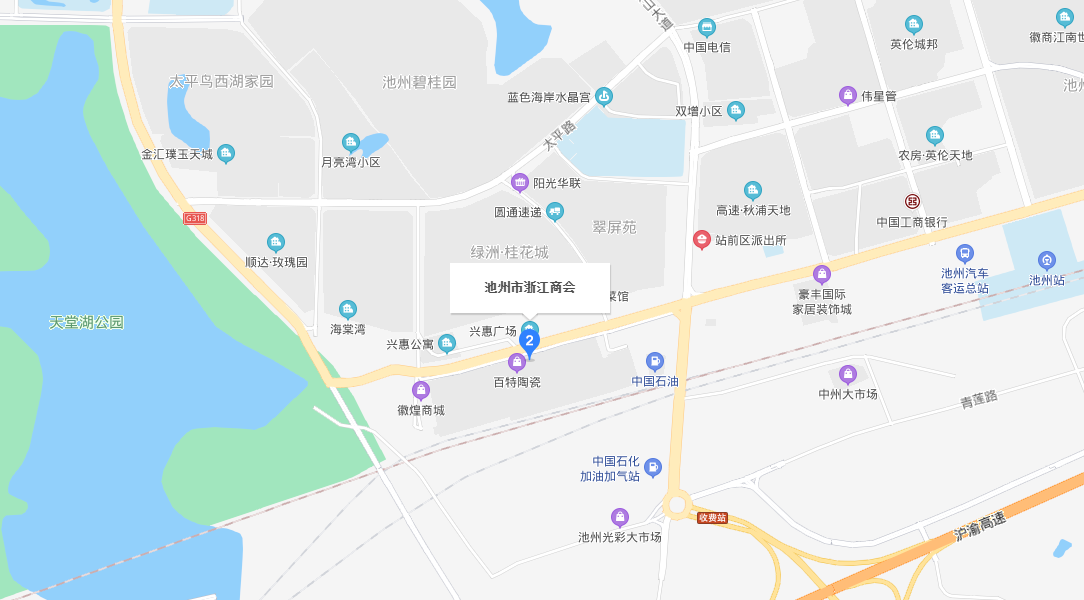Screen dimensions: 1084x600
Task: Select the 中国石油 gas station marker
Action: (655, 361)
